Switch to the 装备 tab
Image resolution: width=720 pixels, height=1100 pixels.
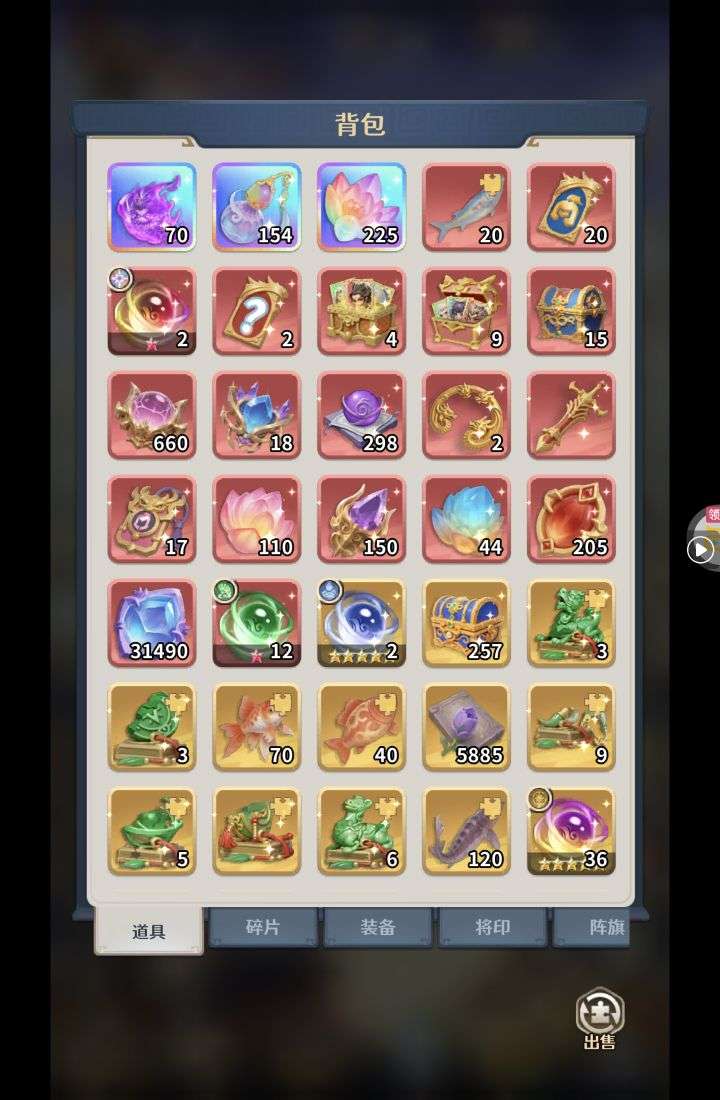[378, 928]
